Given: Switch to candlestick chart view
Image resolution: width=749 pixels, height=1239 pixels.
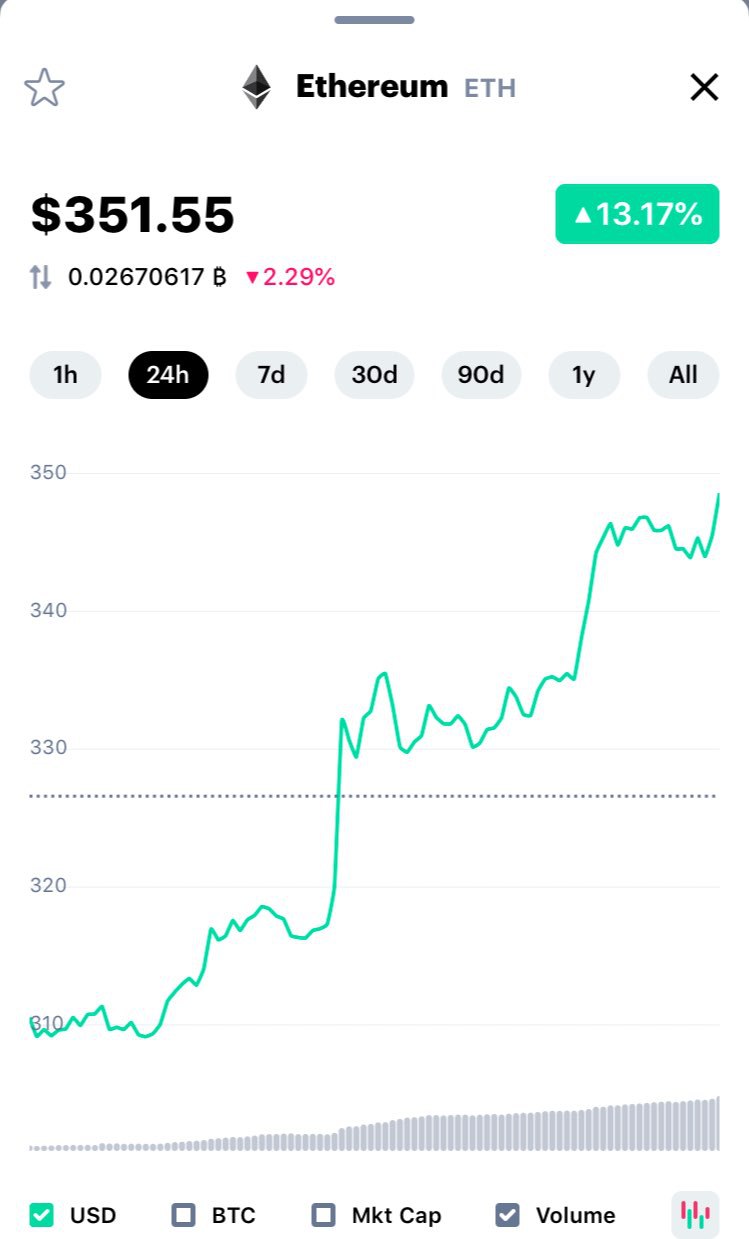Looking at the screenshot, I should tap(695, 1215).
